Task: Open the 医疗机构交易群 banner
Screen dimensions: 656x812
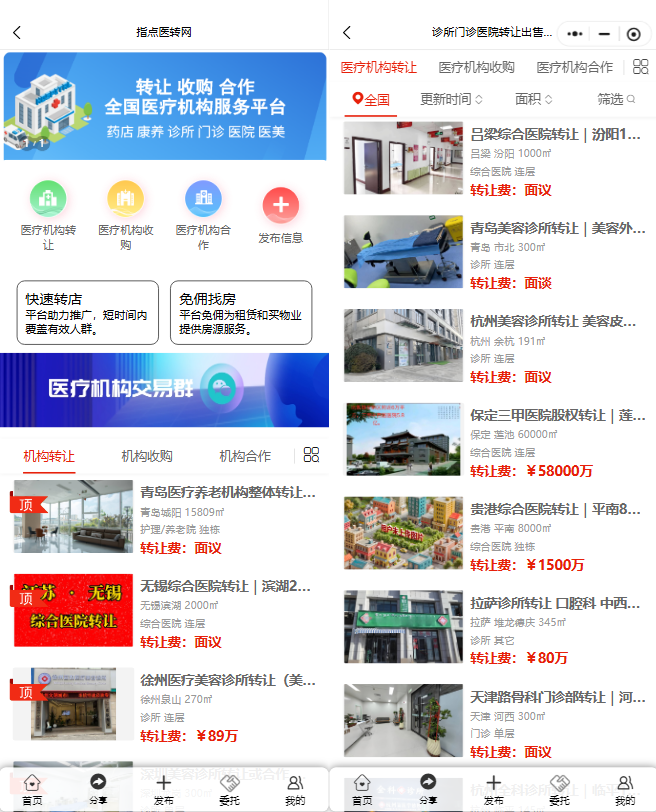Action: tap(164, 389)
